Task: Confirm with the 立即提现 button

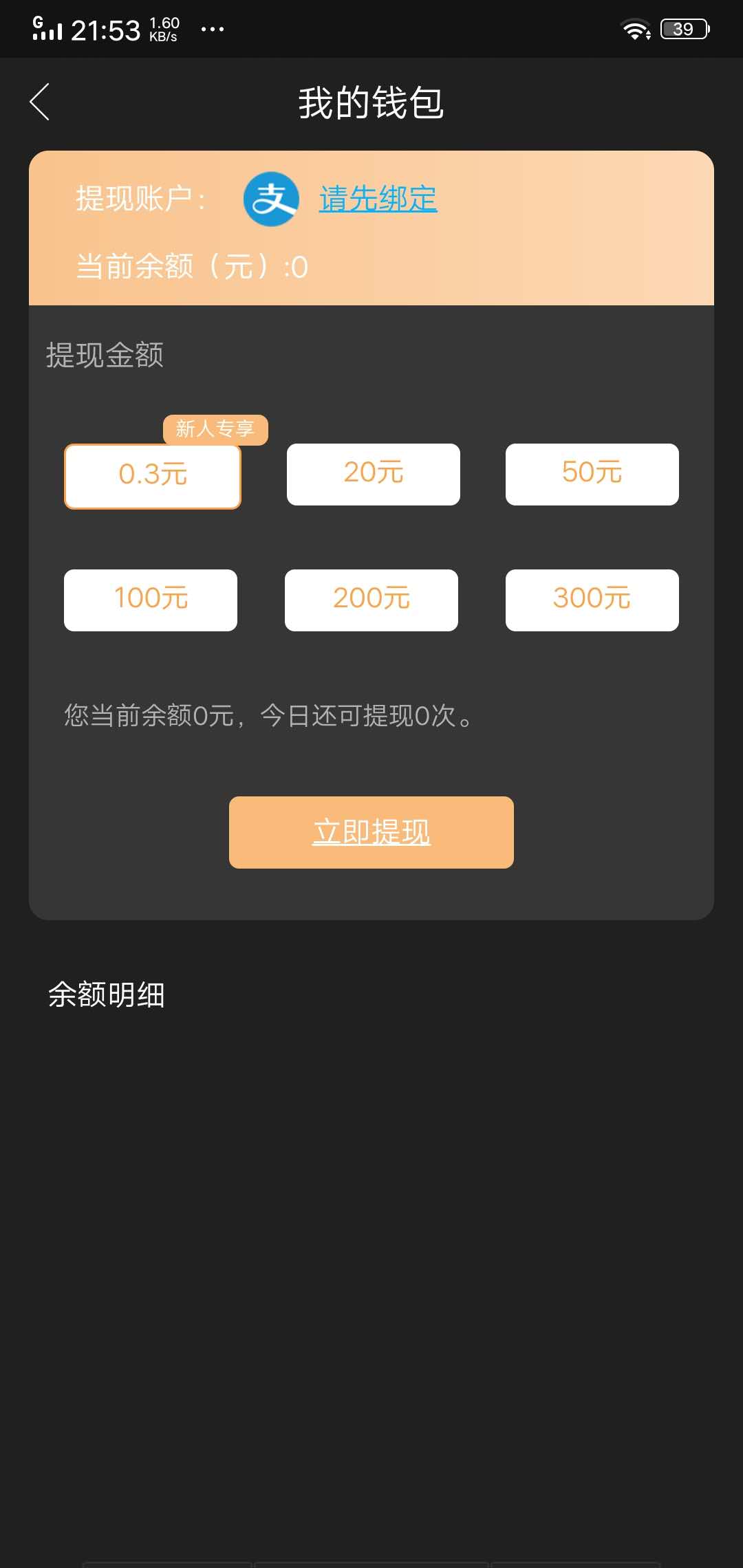Action: [371, 832]
